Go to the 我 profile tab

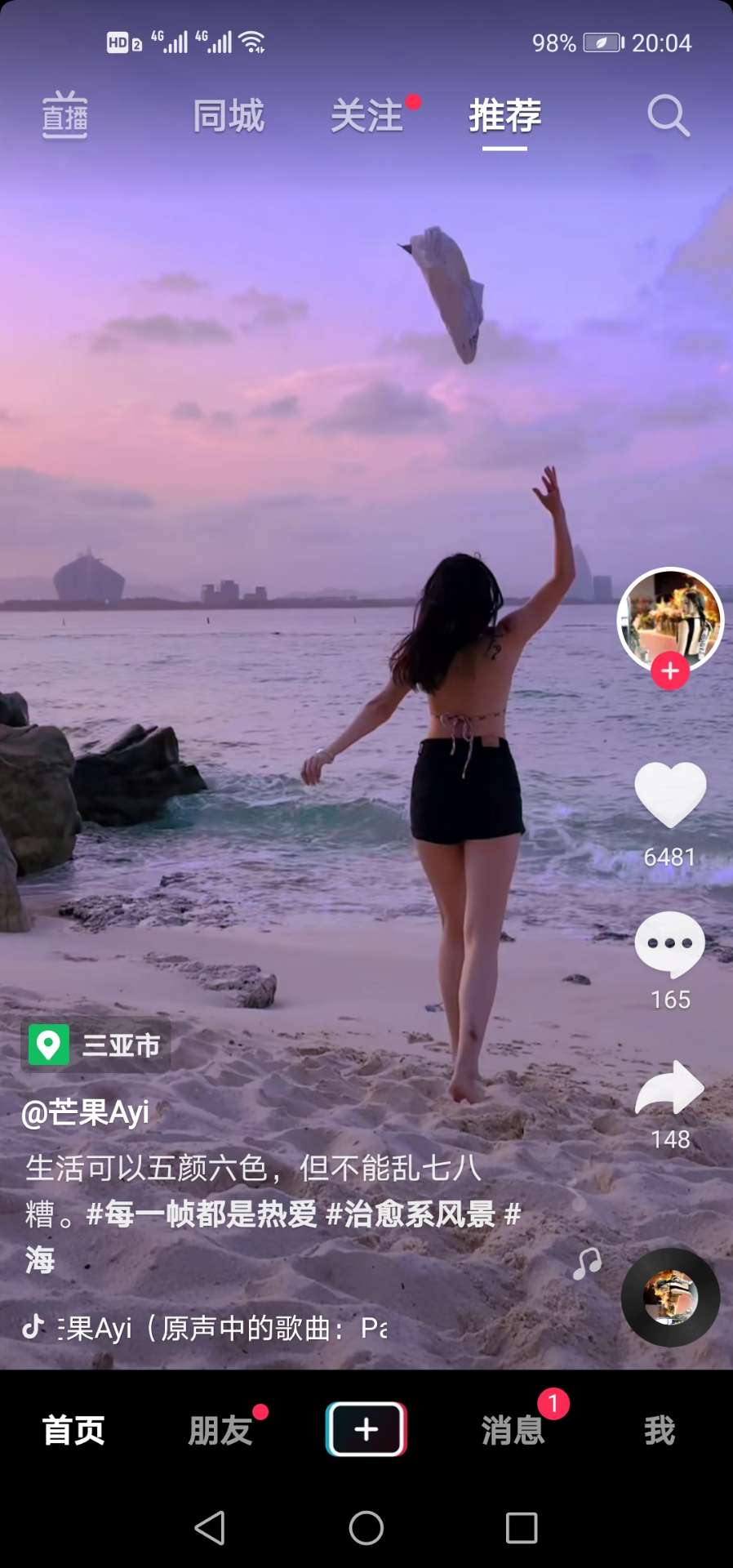click(660, 1430)
